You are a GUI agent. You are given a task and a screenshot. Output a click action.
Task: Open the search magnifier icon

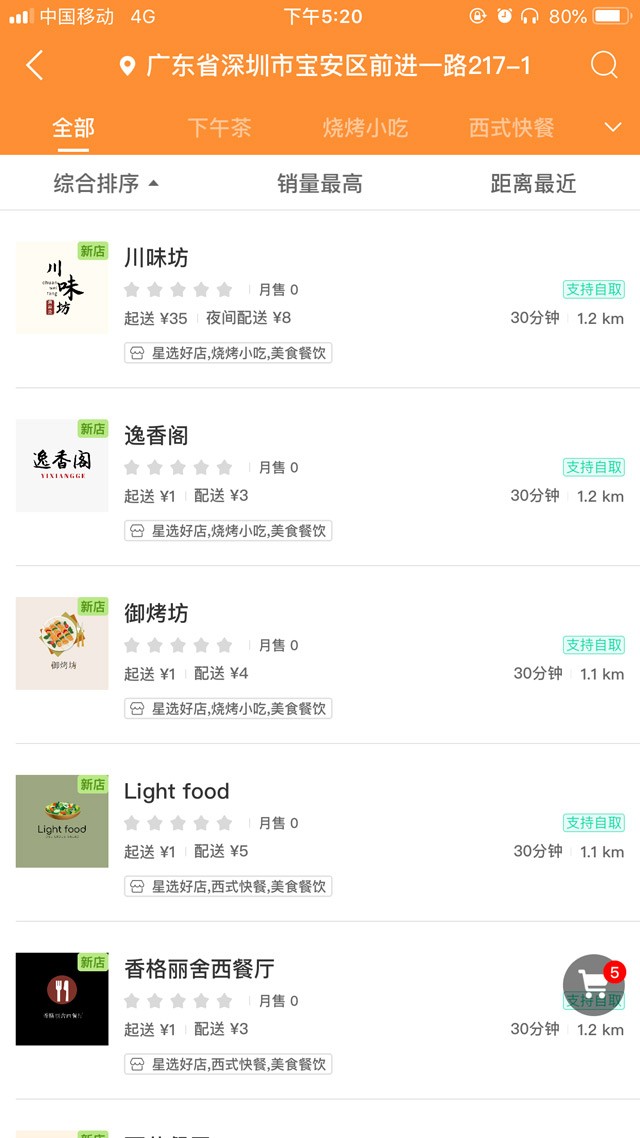point(604,66)
